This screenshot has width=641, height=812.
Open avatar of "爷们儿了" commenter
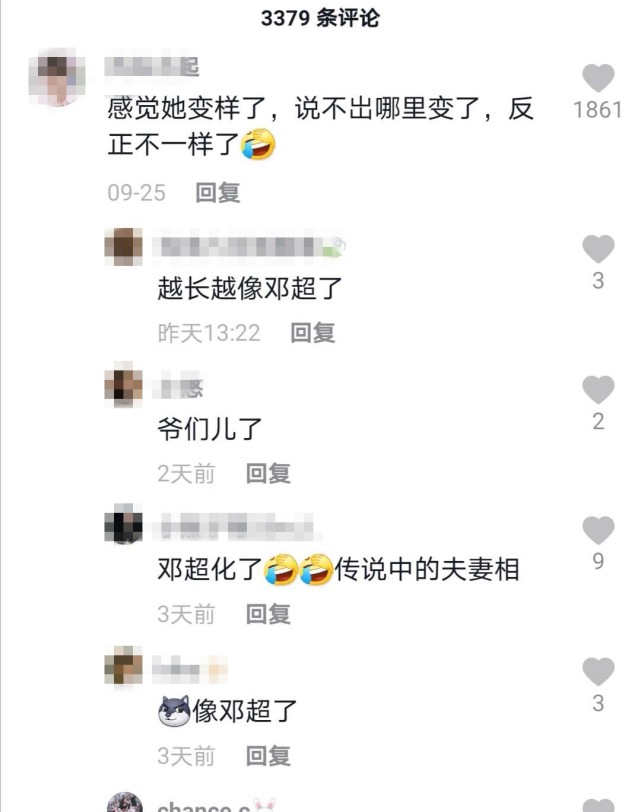[x=123, y=386]
